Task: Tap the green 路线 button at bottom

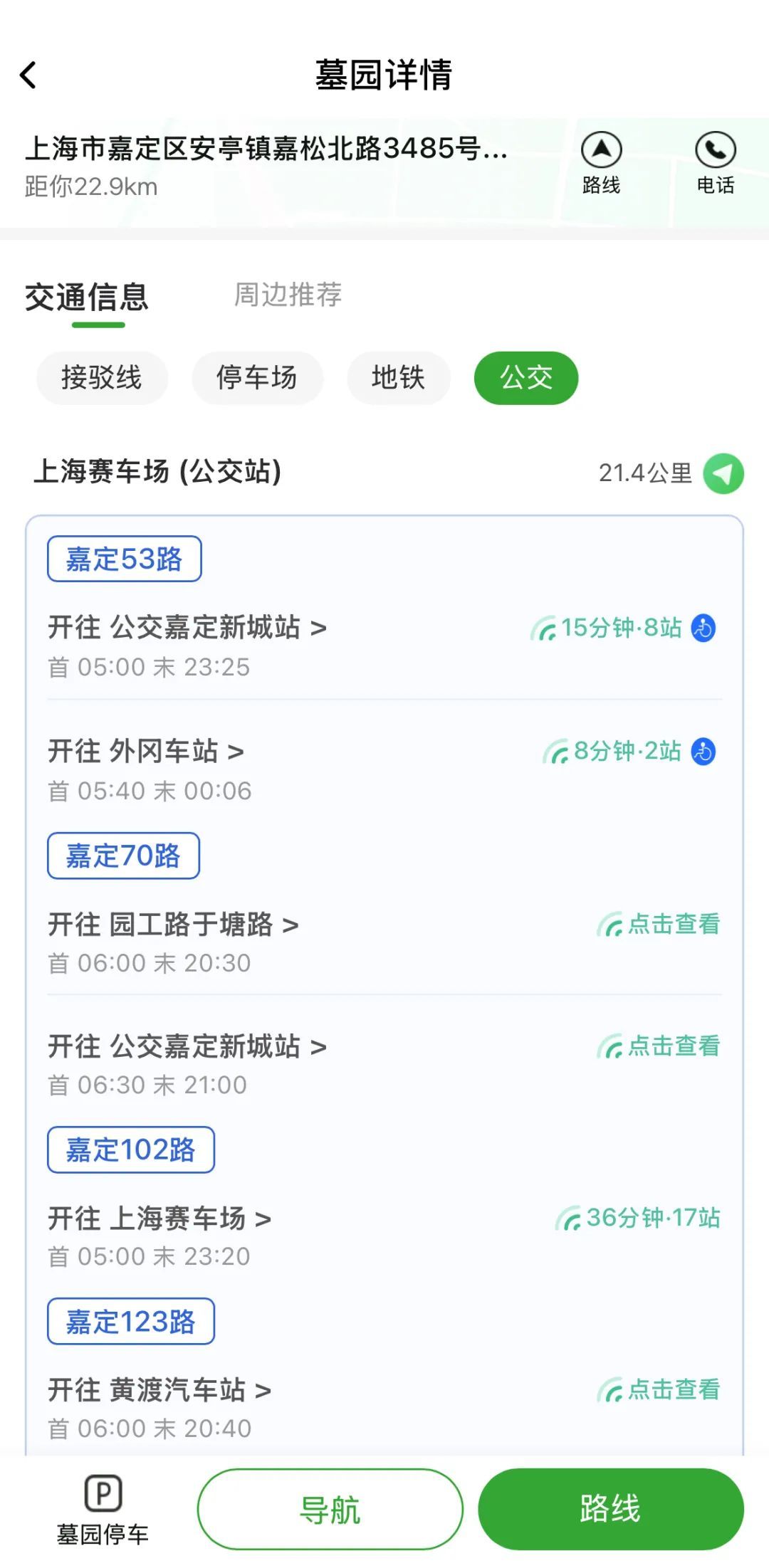Action: [x=610, y=1509]
